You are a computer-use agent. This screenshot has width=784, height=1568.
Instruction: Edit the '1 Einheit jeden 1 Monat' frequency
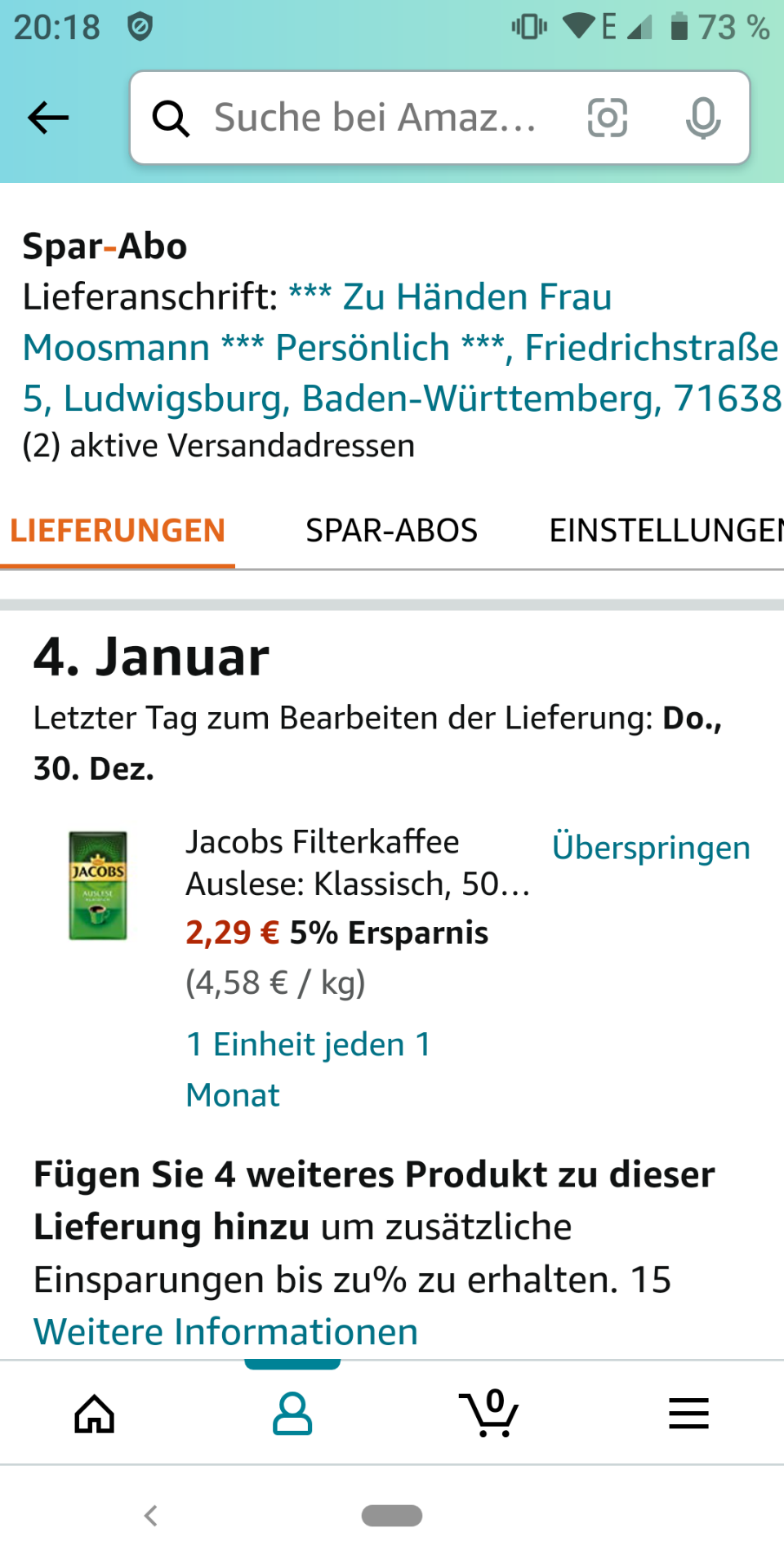(x=309, y=1069)
